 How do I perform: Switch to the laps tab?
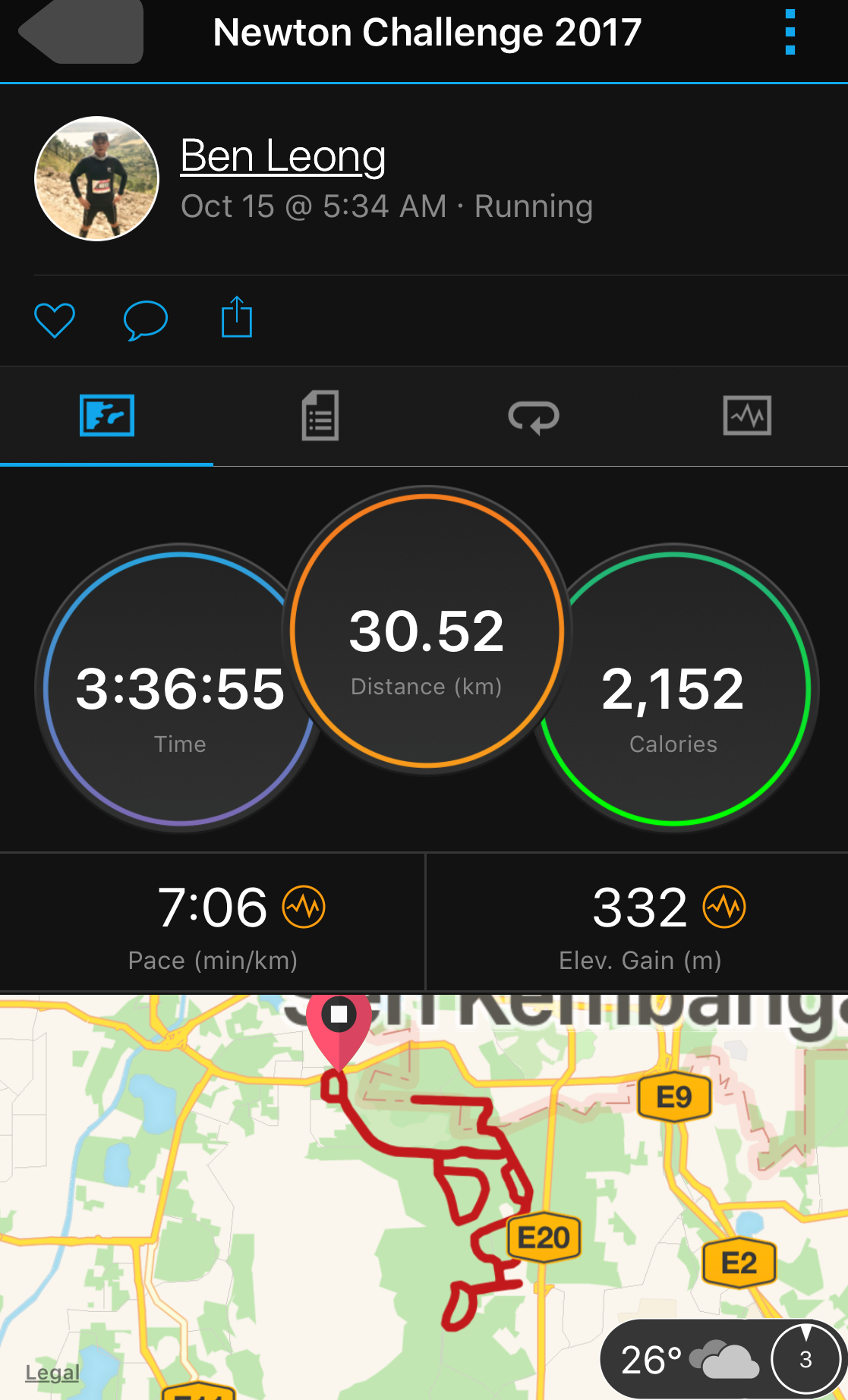pyautogui.click(x=534, y=417)
